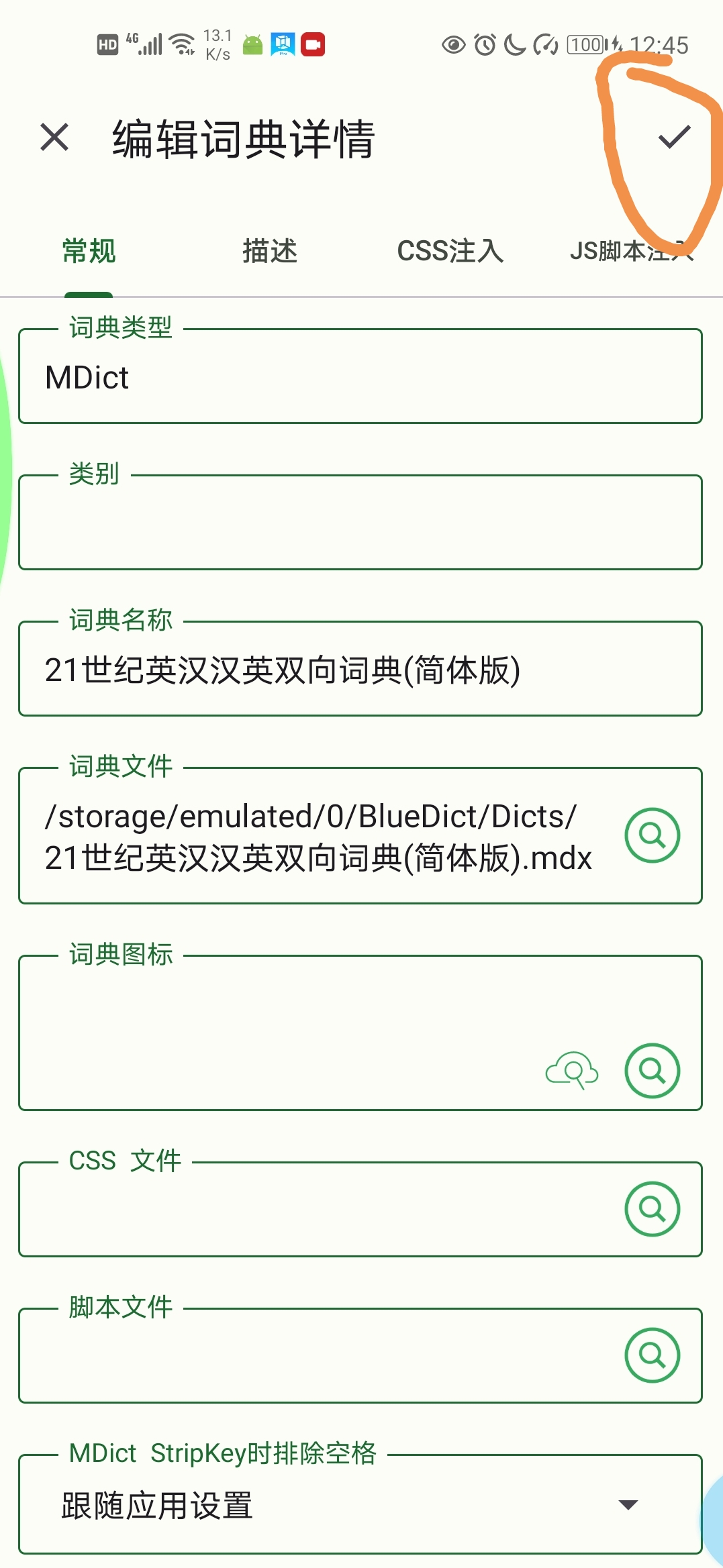Screen dimensions: 723x1568
Task: Edit the 词典名称 text field
Action: pos(360,669)
